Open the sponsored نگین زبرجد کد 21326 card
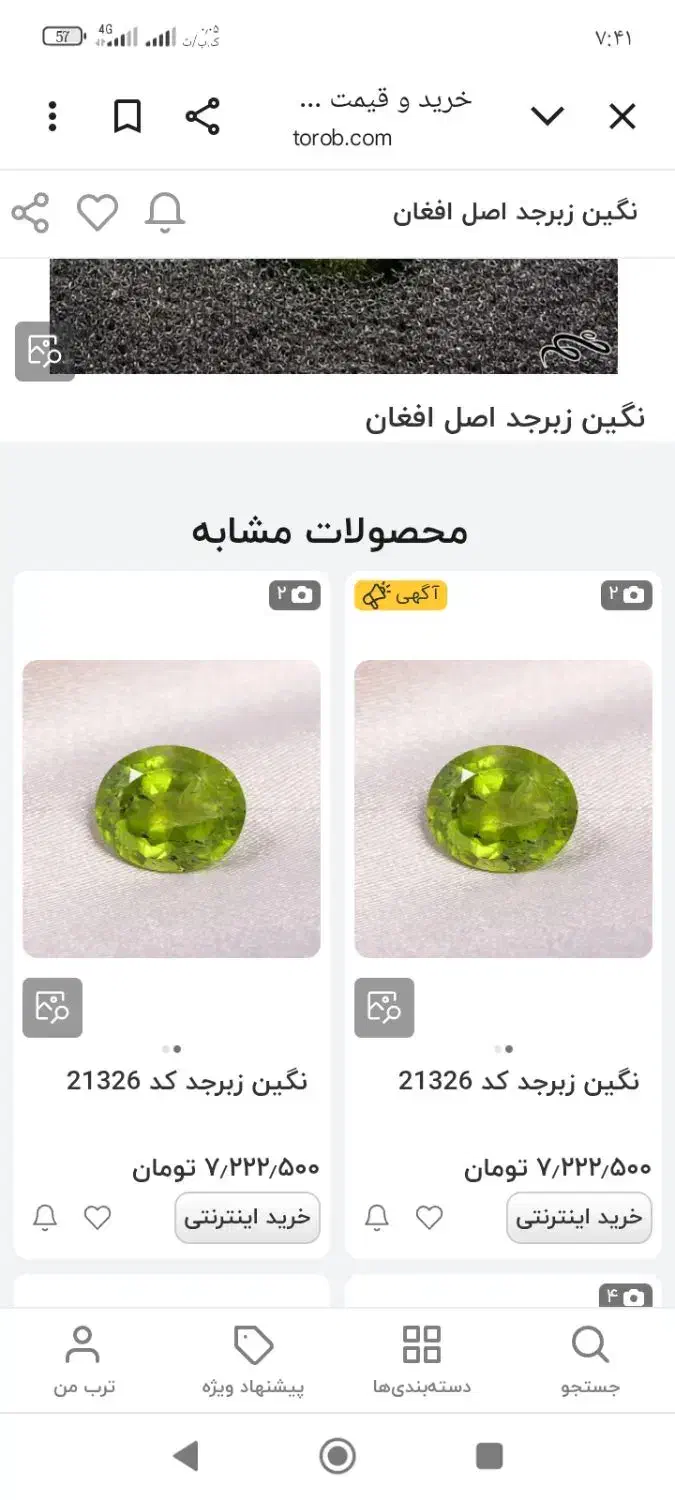 (x=503, y=808)
